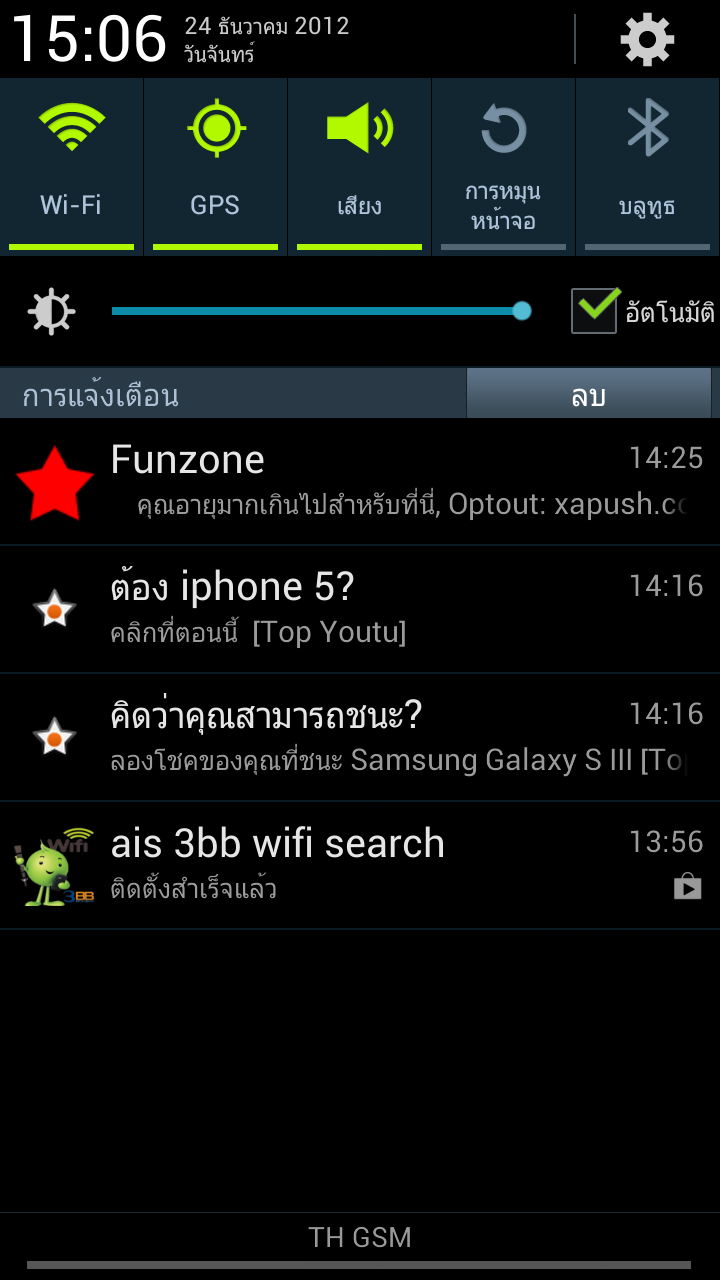Viewport: 720px width, 1280px height.
Task: Open the คิดว่าคุณสามารถชนะ? notification
Action: pyautogui.click(x=360, y=737)
